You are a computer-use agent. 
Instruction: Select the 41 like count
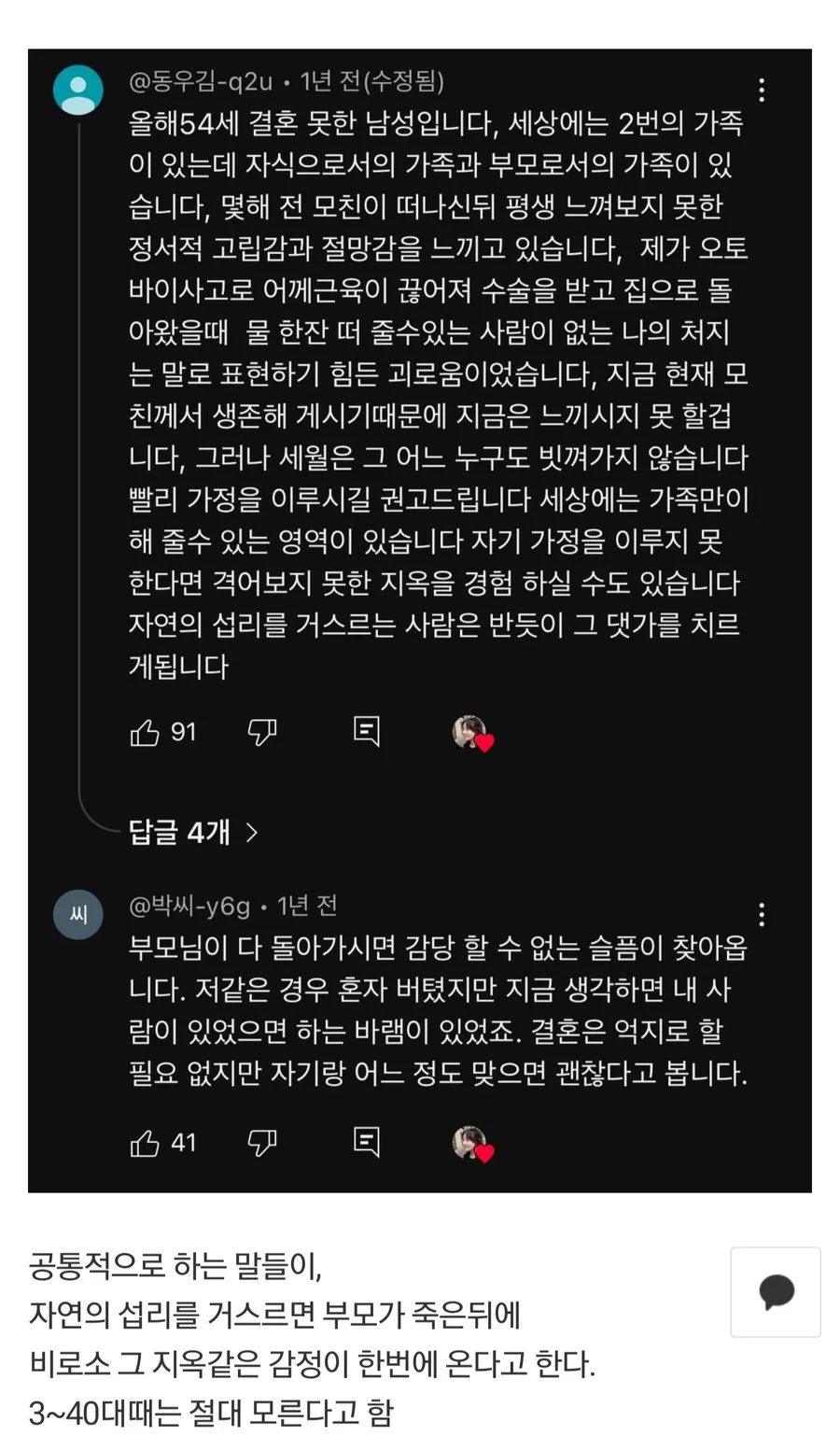click(x=184, y=1142)
